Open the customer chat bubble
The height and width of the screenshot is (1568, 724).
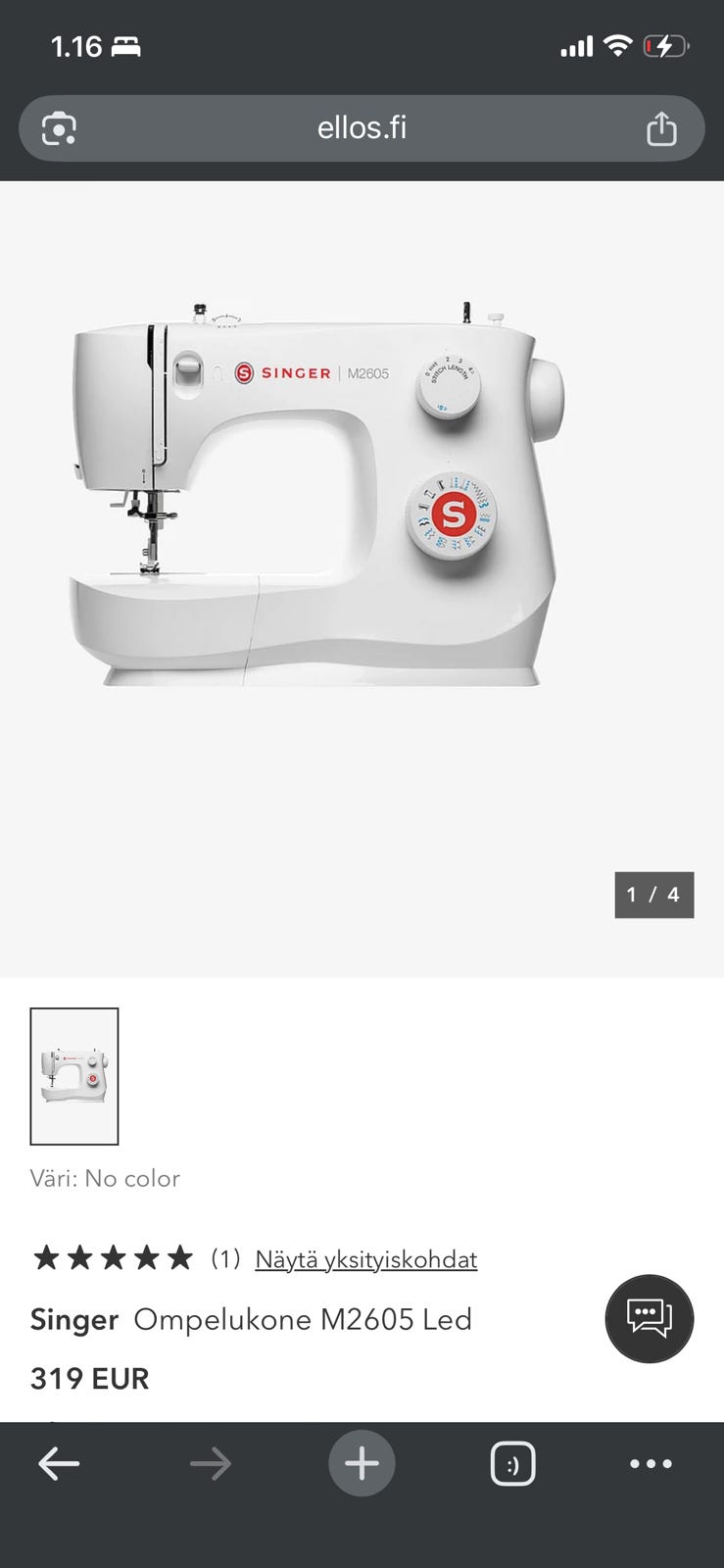(x=650, y=1318)
